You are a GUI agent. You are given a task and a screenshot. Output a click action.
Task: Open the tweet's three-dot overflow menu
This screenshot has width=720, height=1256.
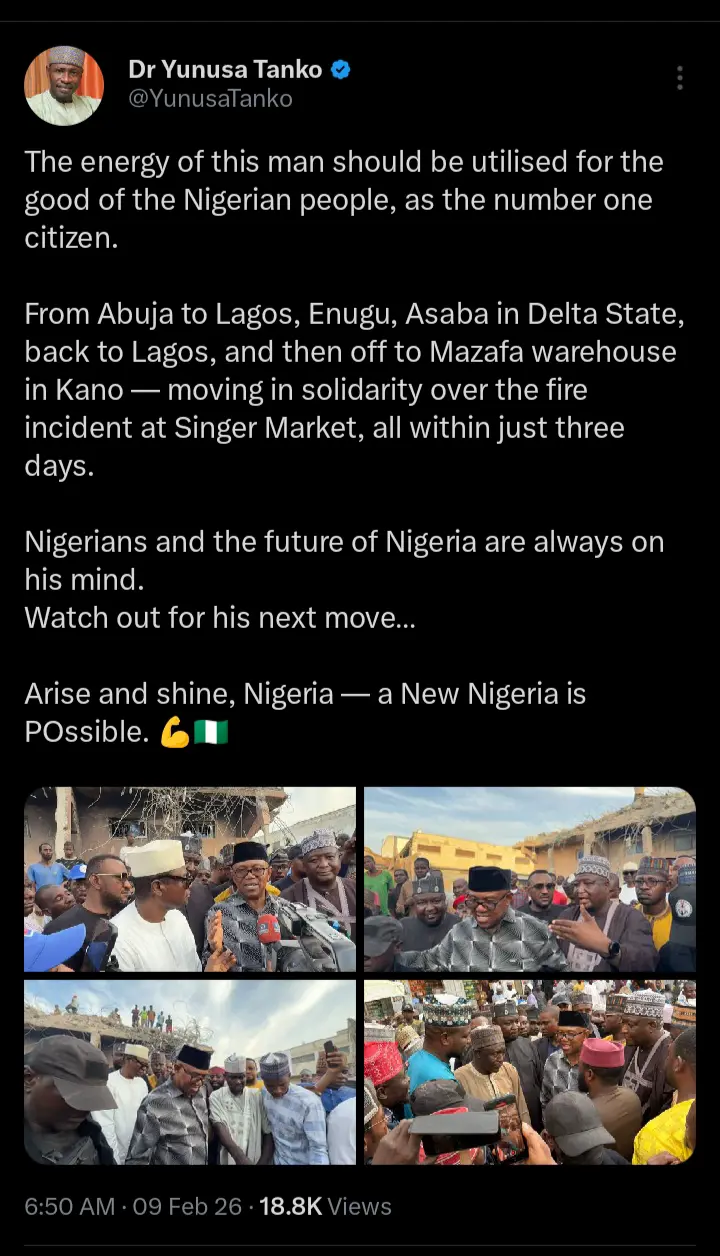pos(679,78)
